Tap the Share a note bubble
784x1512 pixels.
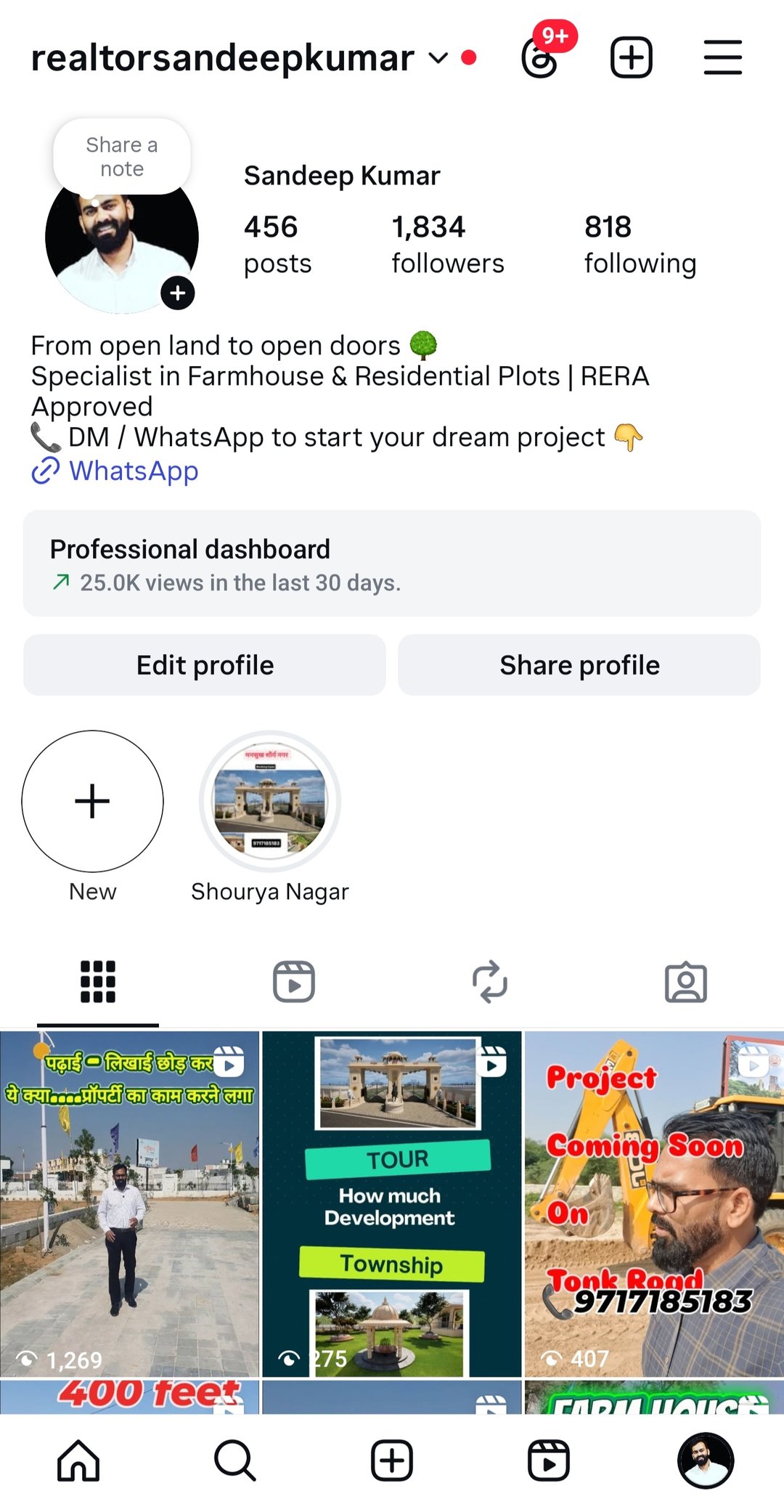(x=122, y=157)
